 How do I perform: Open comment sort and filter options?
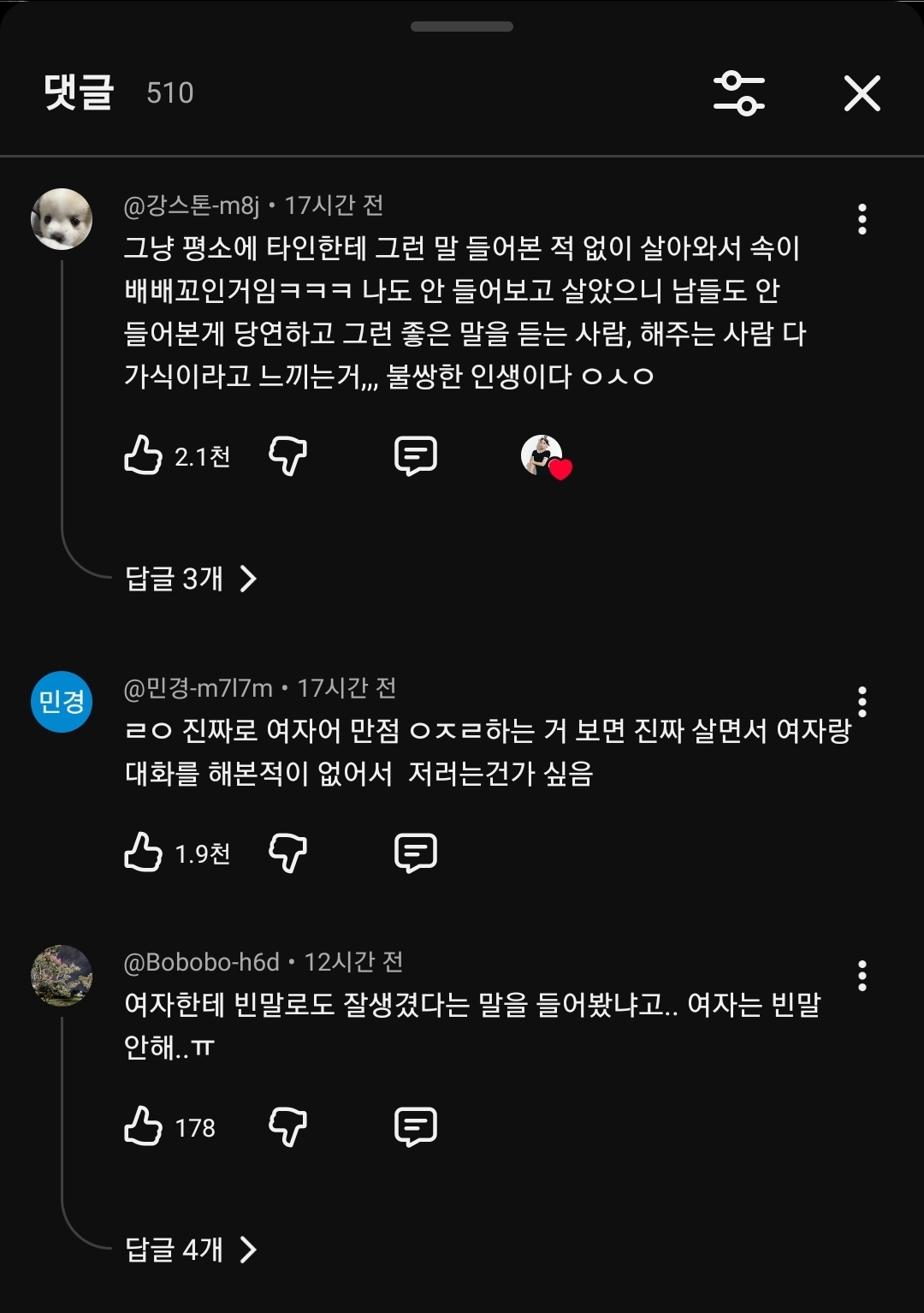[x=738, y=93]
